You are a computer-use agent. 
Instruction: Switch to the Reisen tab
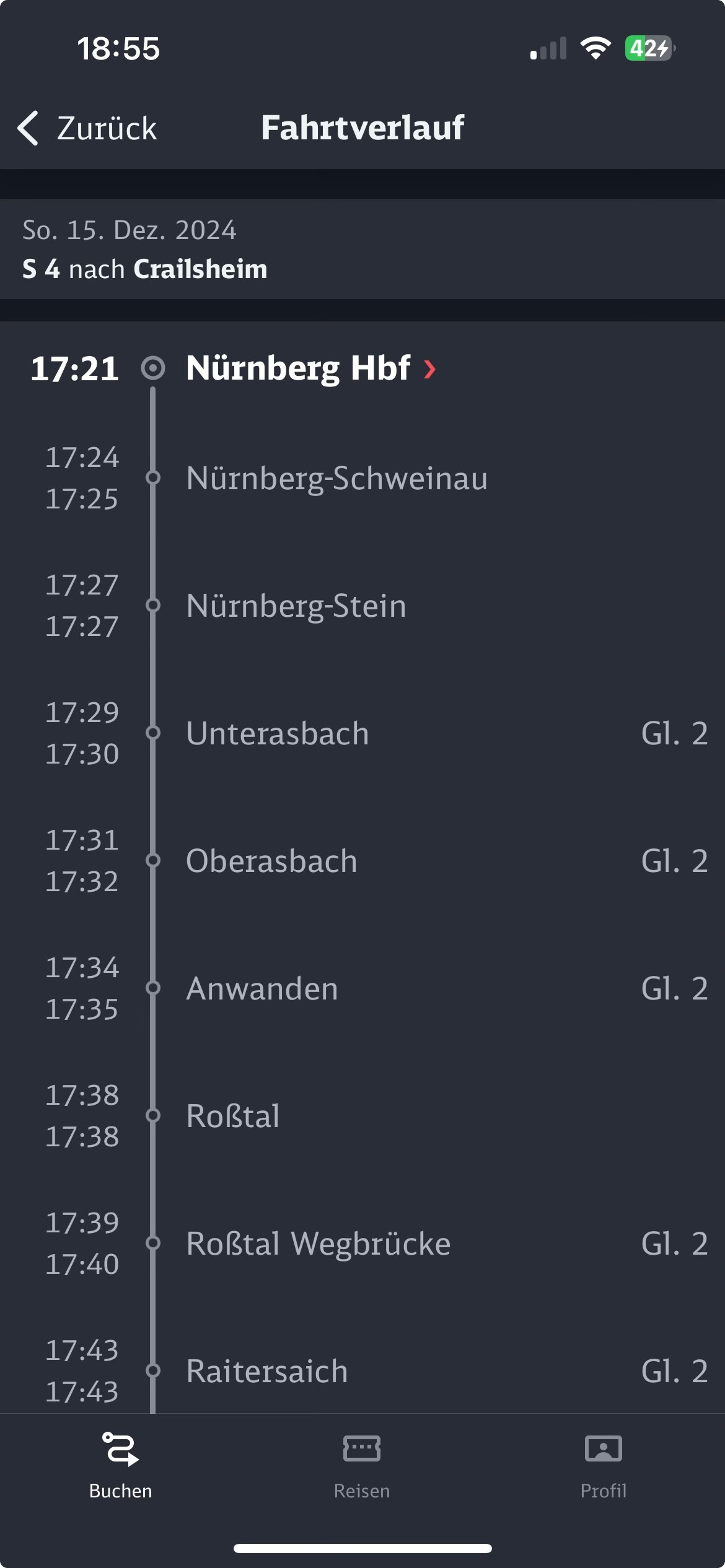(x=362, y=1466)
